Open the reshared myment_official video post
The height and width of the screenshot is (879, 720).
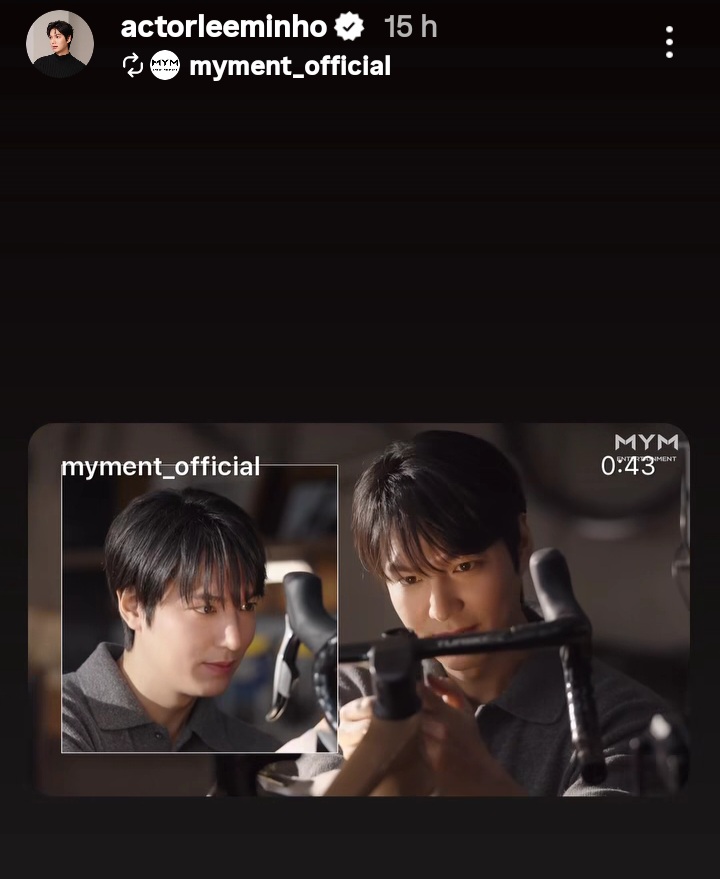point(358,610)
